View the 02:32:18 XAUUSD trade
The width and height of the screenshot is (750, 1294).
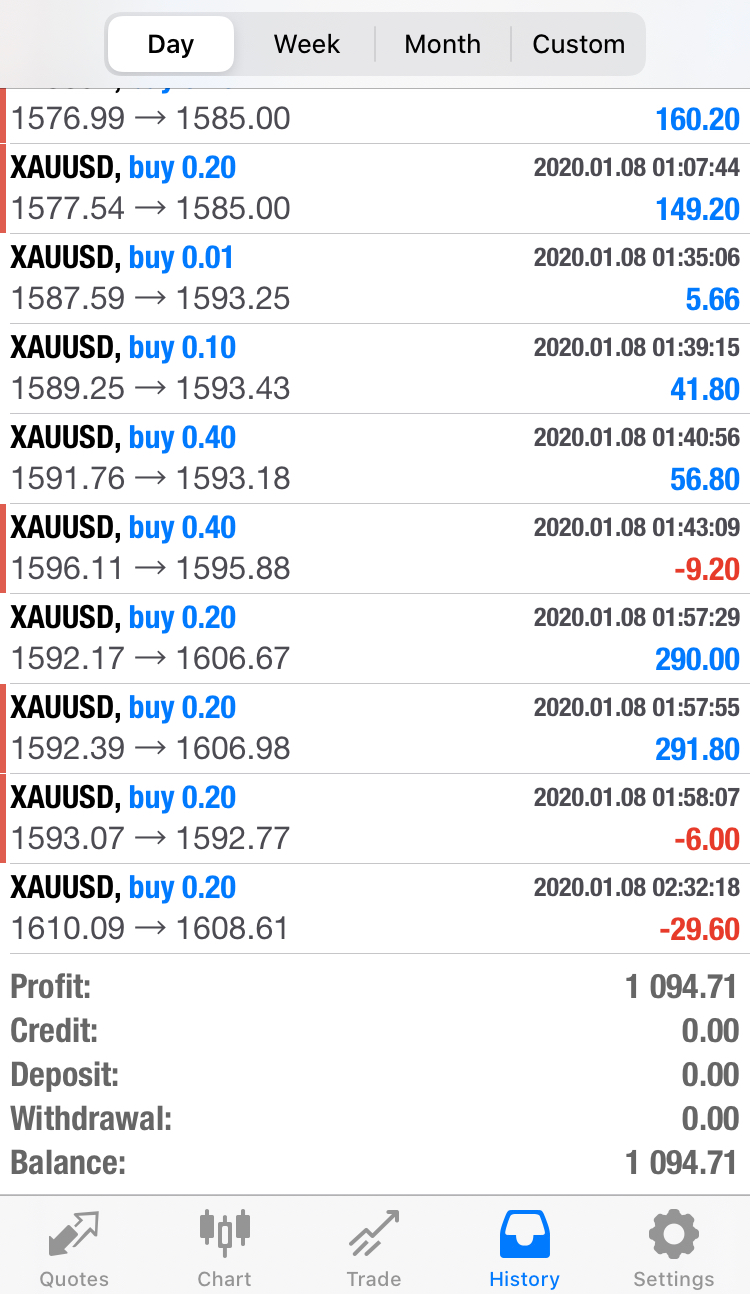click(x=375, y=909)
